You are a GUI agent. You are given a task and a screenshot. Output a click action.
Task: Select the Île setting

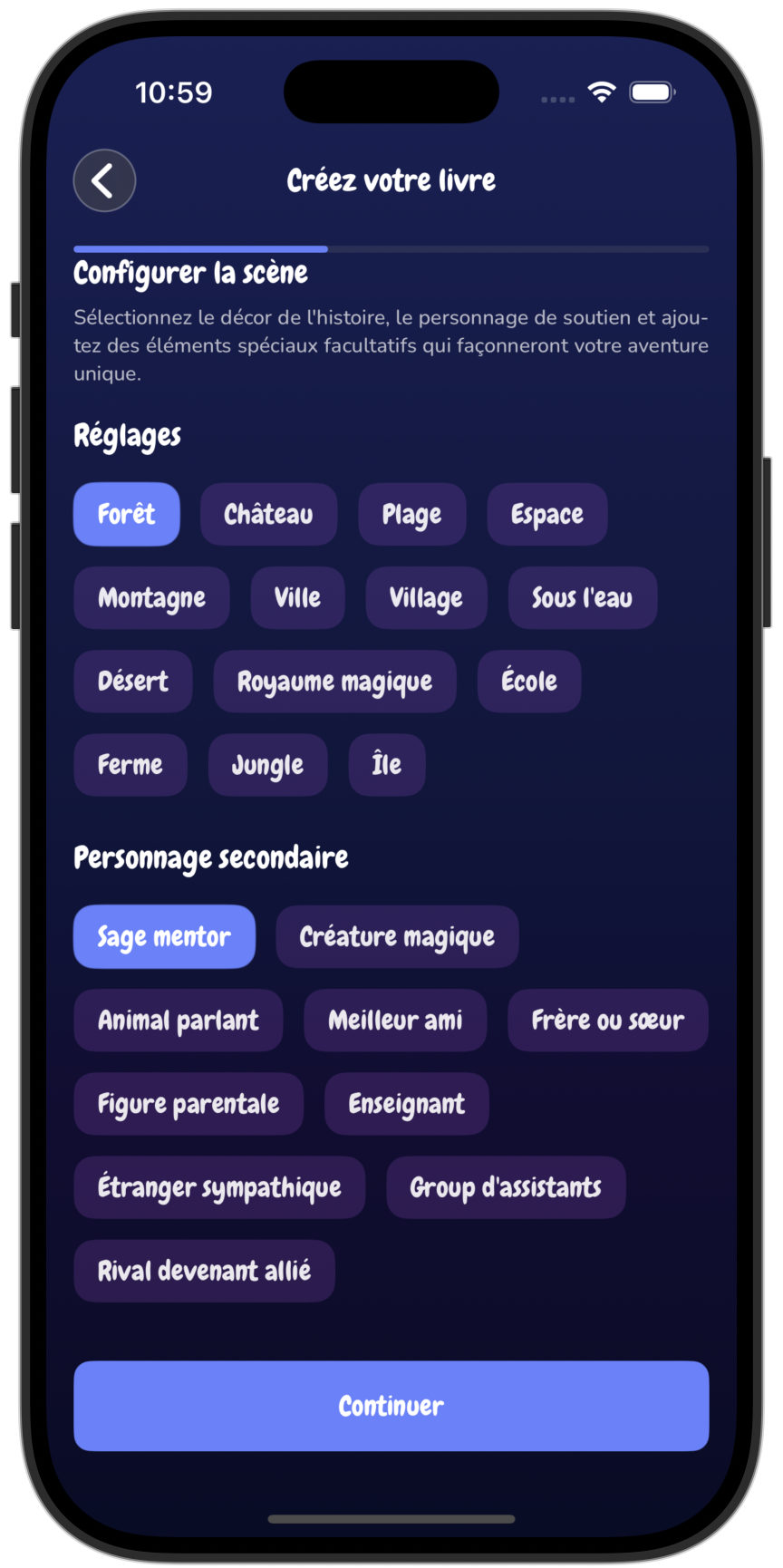386,764
